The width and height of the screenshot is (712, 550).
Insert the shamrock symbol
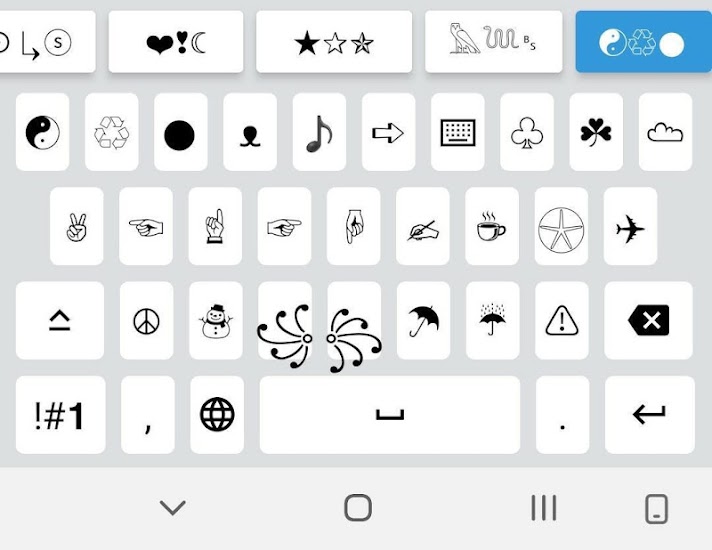pyautogui.click(x=596, y=133)
